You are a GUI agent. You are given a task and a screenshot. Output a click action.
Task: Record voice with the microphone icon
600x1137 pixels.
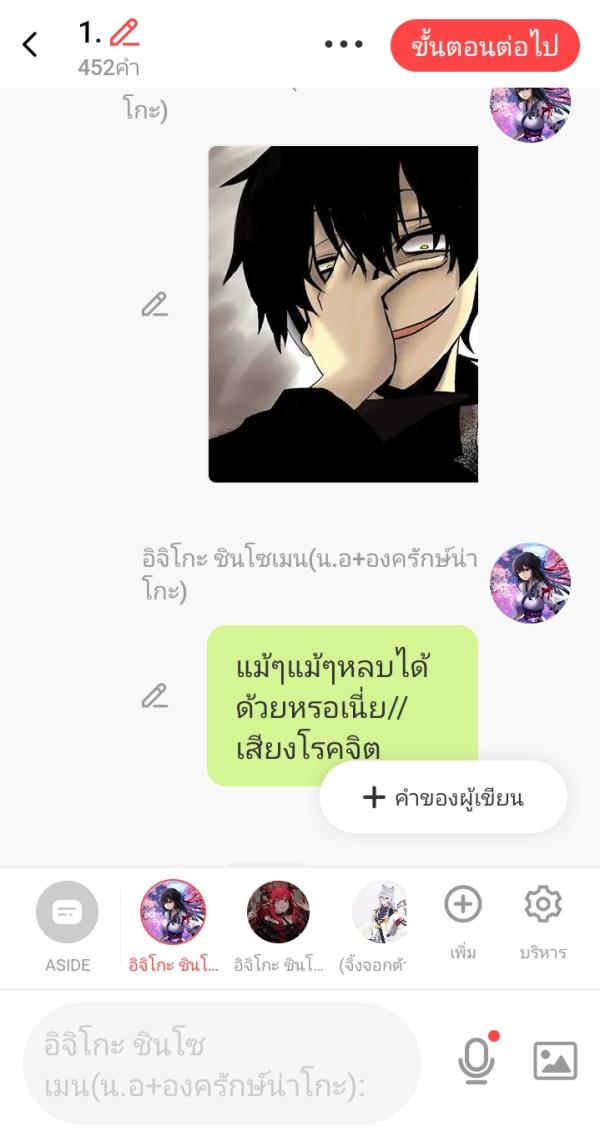(477, 1059)
